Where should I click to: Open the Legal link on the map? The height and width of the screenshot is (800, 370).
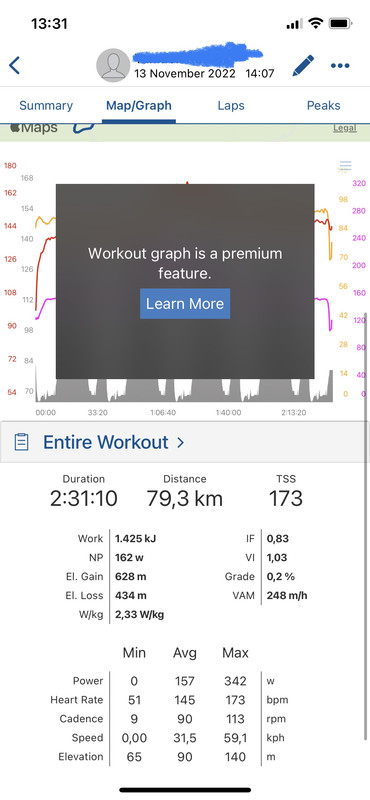[x=344, y=129]
